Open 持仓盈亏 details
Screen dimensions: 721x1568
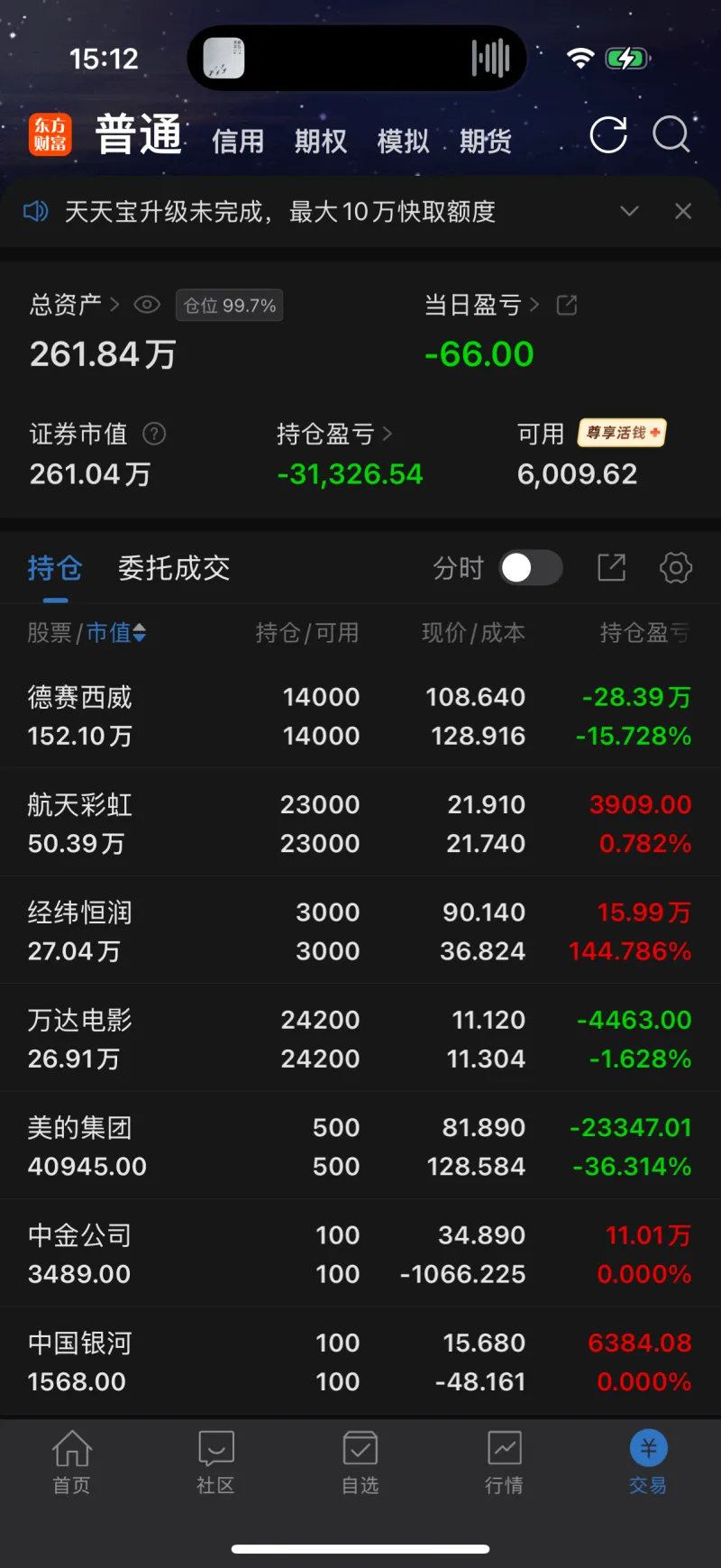(x=333, y=435)
